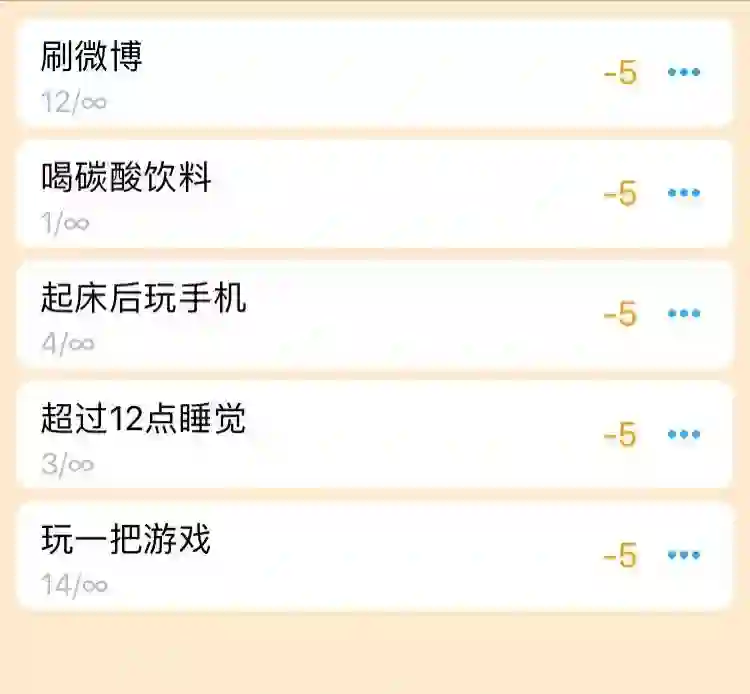Open more options for 起床后玩手机
This screenshot has width=750, height=694.
[x=684, y=314]
